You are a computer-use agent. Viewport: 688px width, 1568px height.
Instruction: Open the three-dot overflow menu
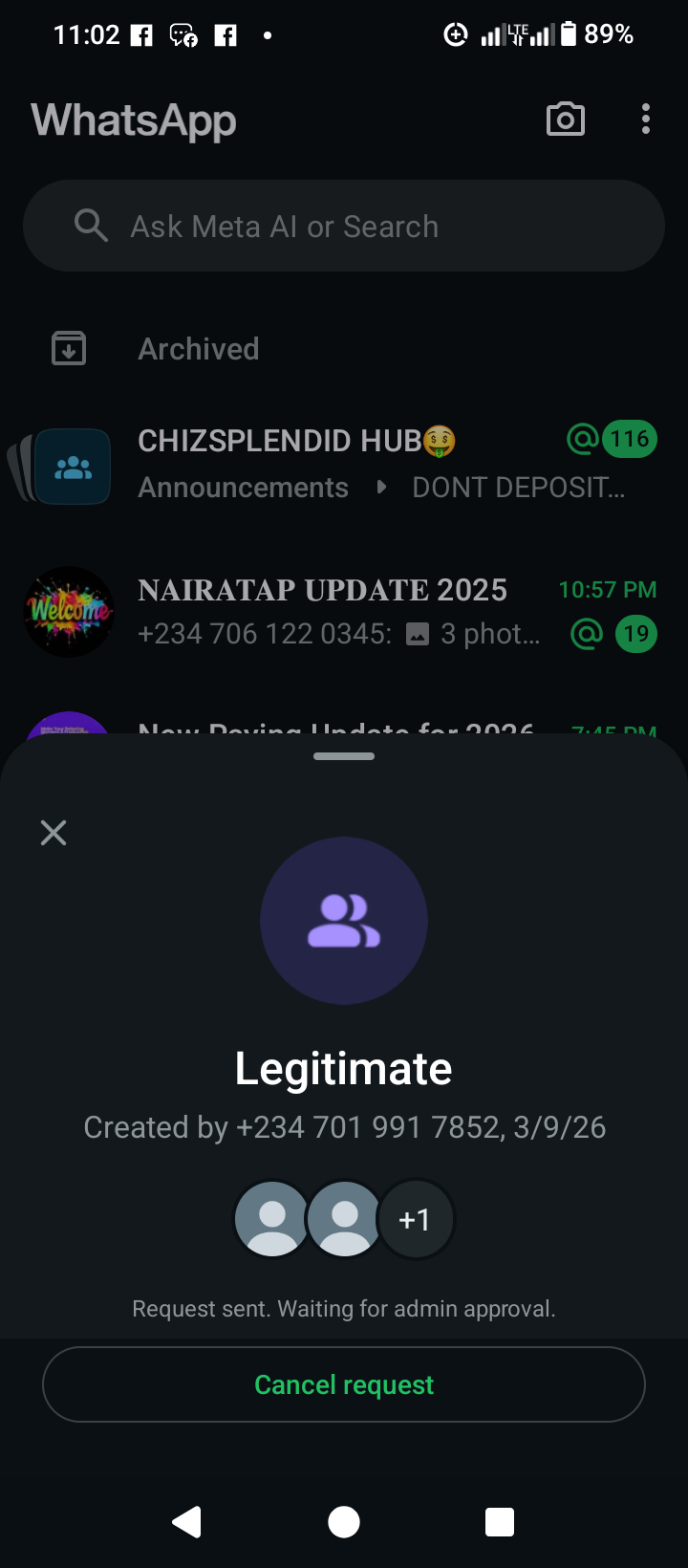coord(646,120)
